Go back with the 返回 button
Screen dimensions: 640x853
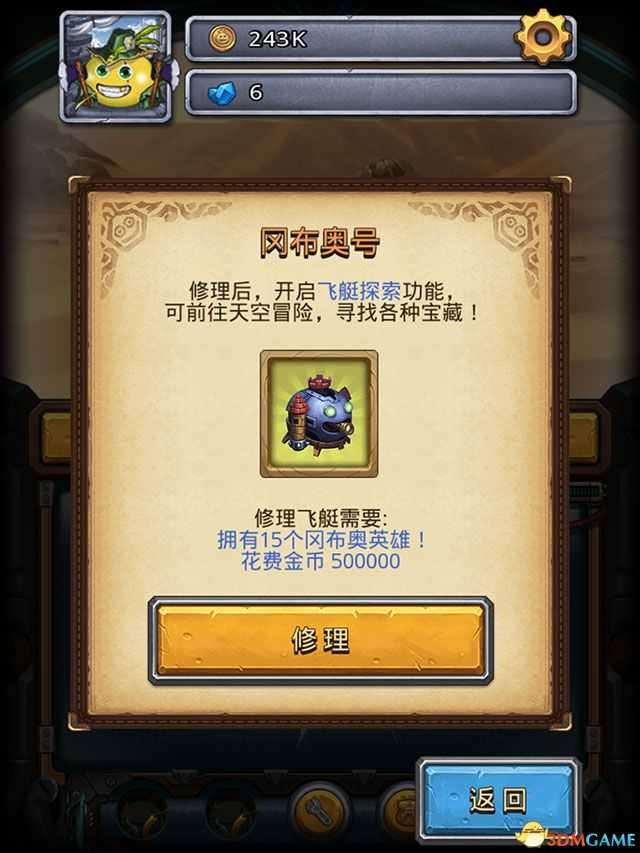498,798
